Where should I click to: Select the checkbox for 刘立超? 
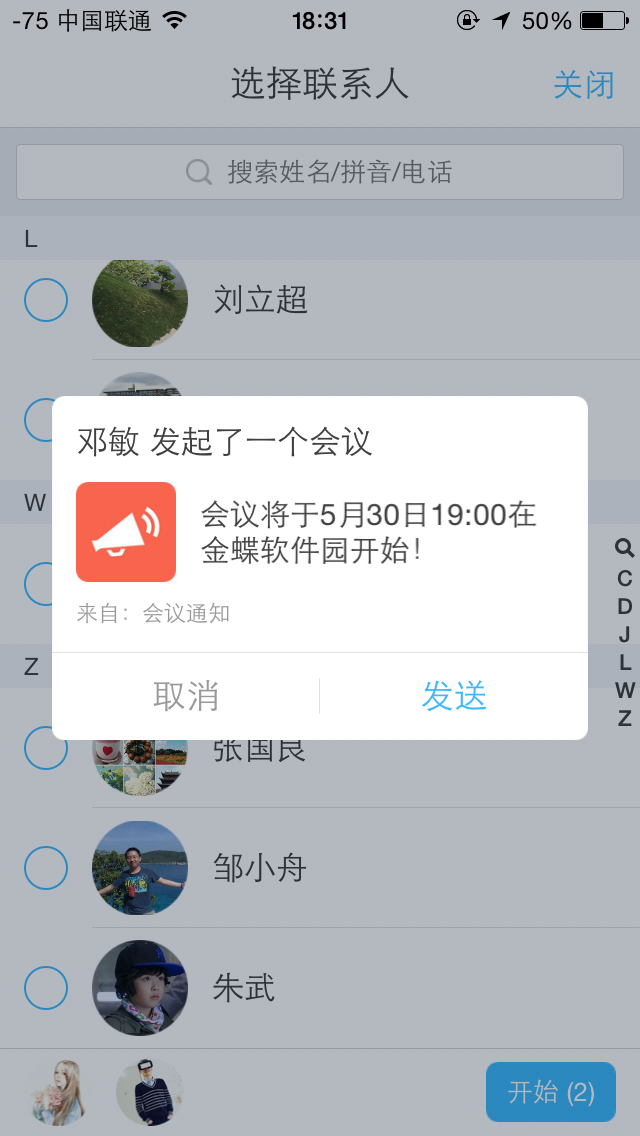(x=46, y=300)
